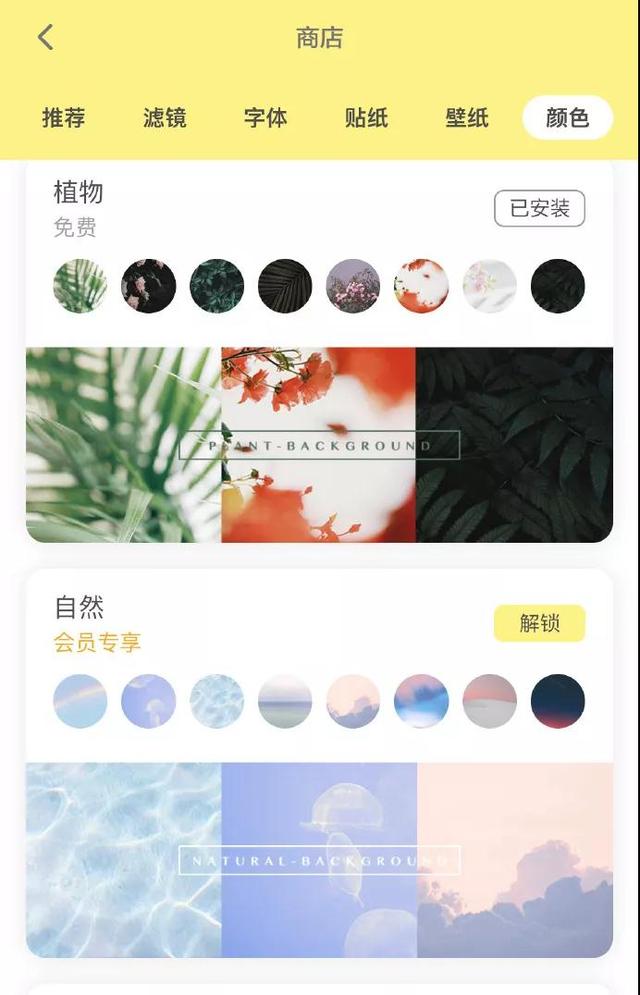Tap the 已安装 button for 植物

[539, 209]
